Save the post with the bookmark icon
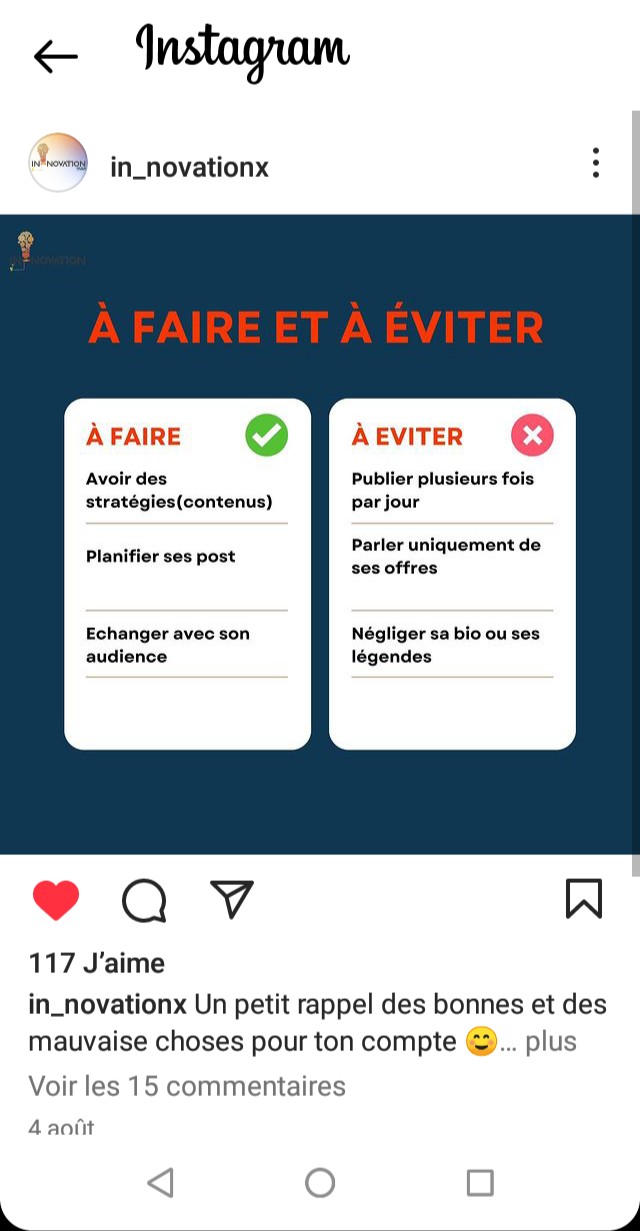The image size is (640, 1231). pyautogui.click(x=584, y=898)
